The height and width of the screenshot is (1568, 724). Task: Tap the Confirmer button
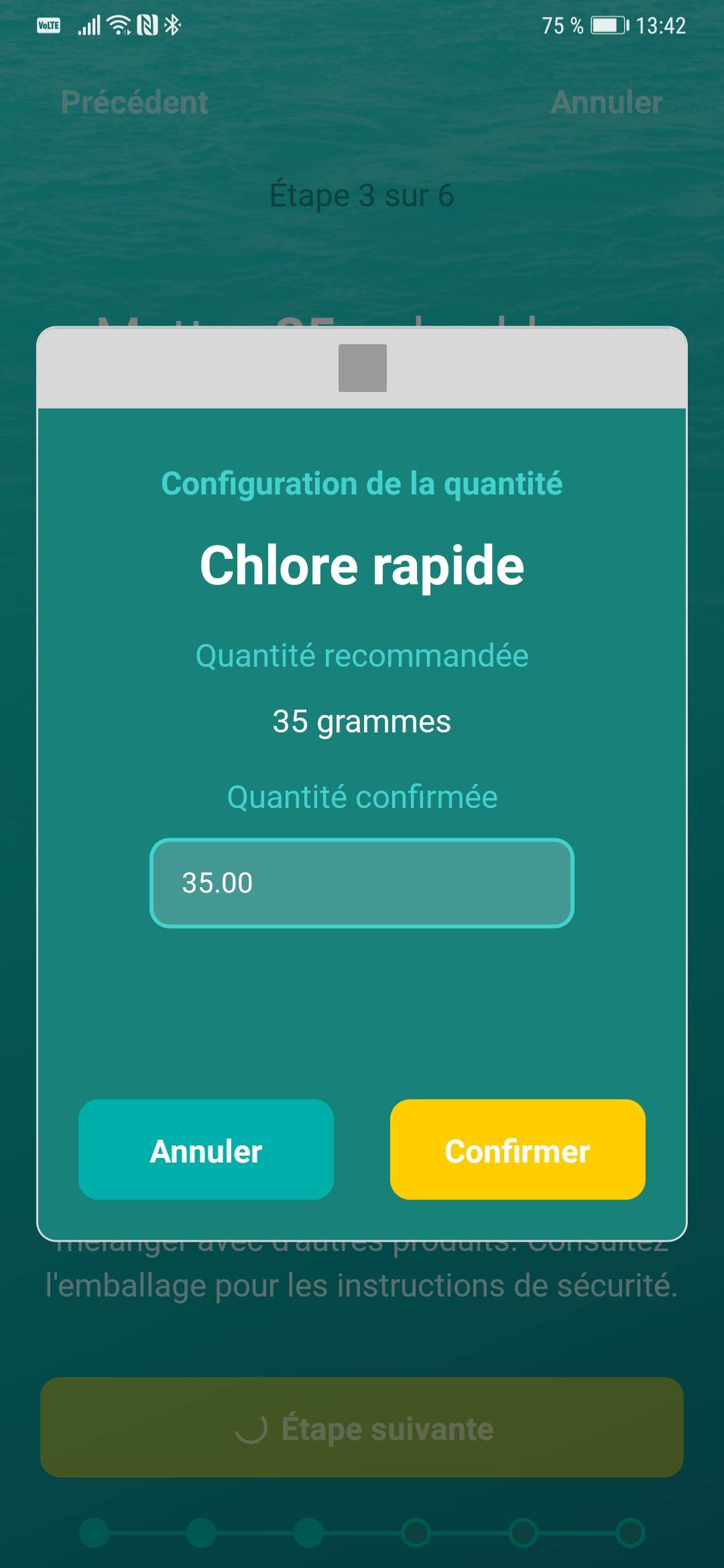518,1150
